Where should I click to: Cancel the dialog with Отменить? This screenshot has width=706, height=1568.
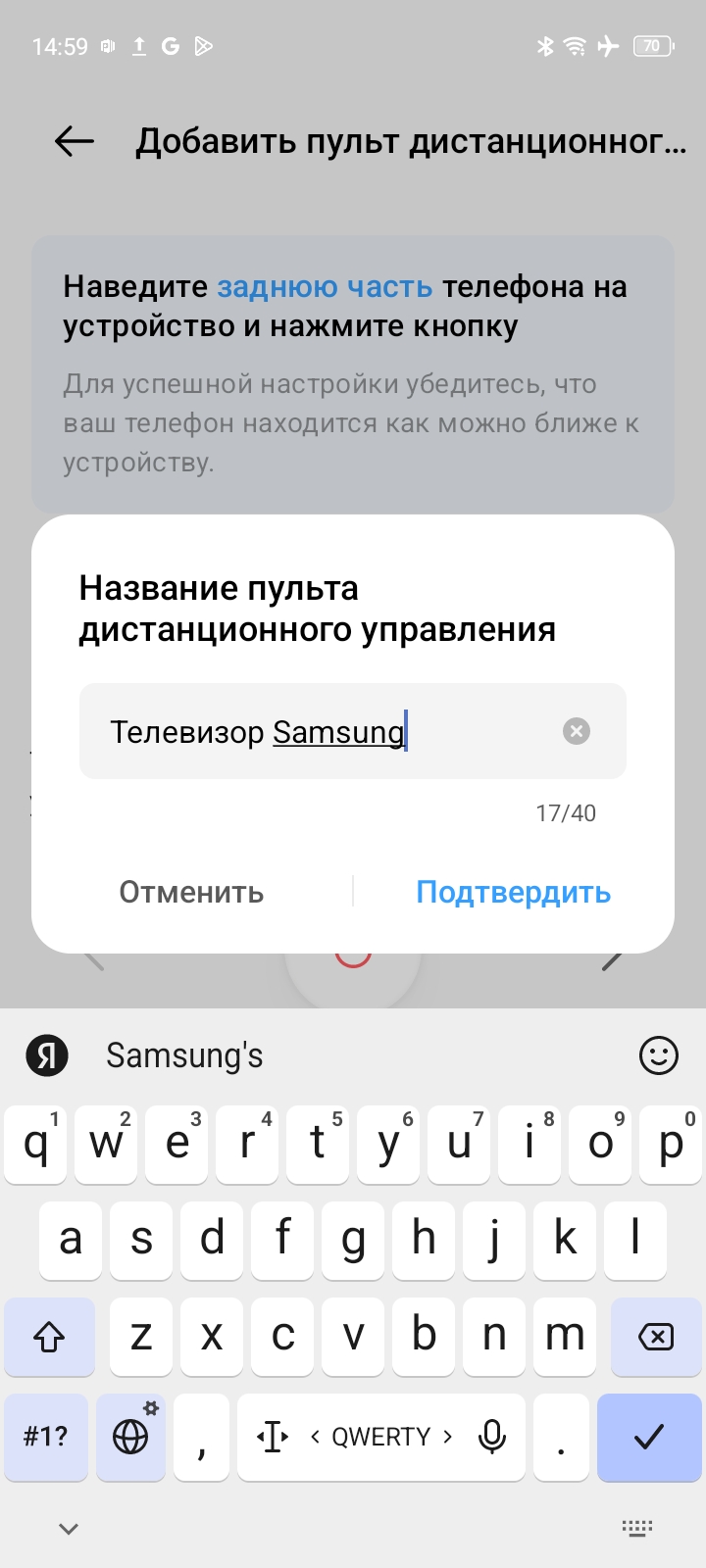[x=191, y=892]
